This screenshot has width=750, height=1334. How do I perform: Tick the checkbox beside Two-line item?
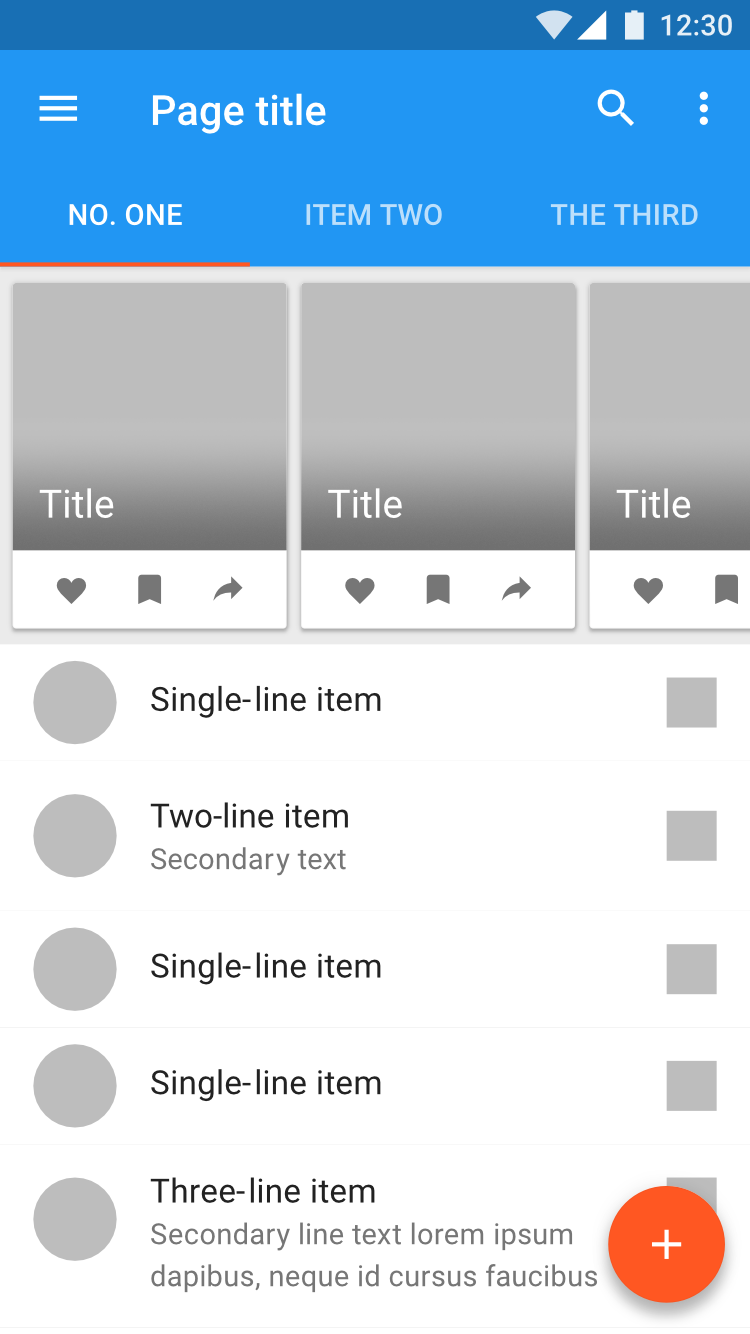coord(692,836)
